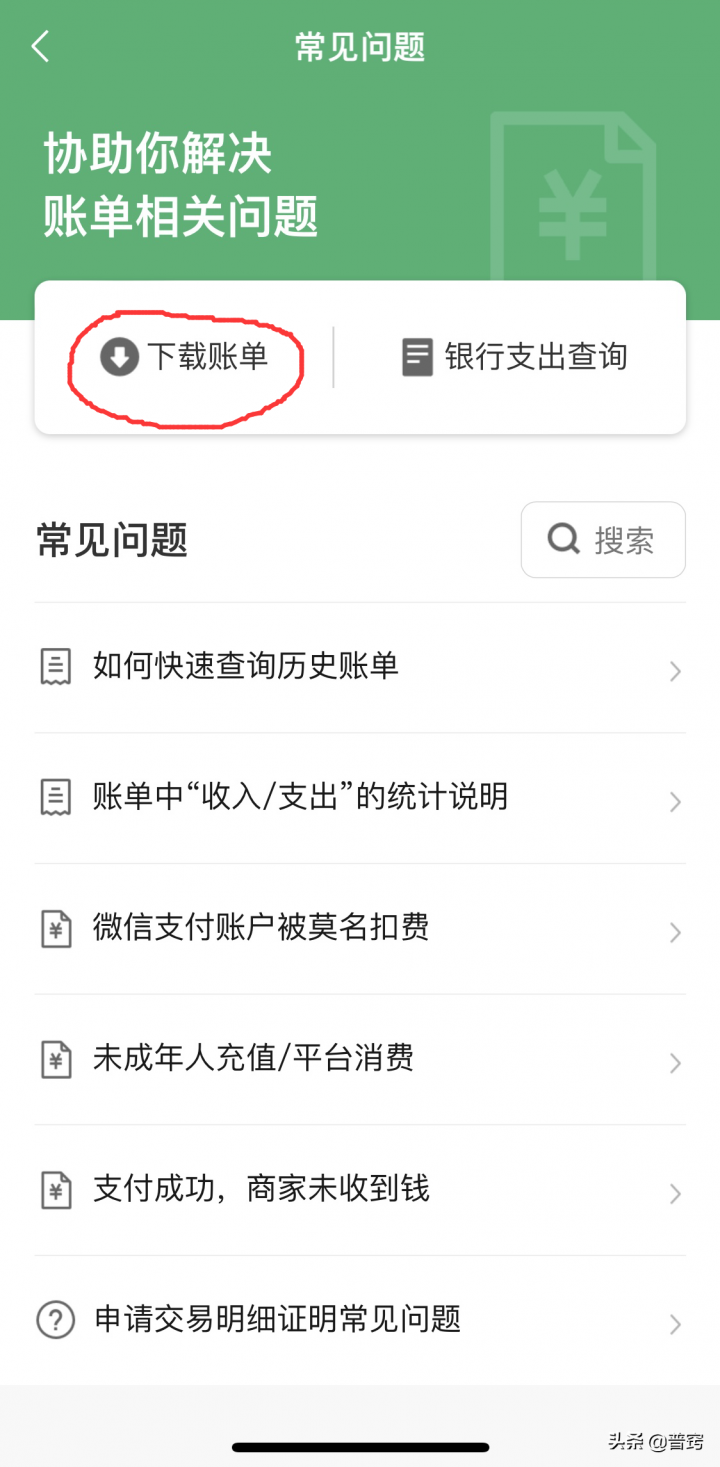This screenshot has width=720, height=1467.
Task: Tap the back arrow at top left
Action: tap(40, 45)
